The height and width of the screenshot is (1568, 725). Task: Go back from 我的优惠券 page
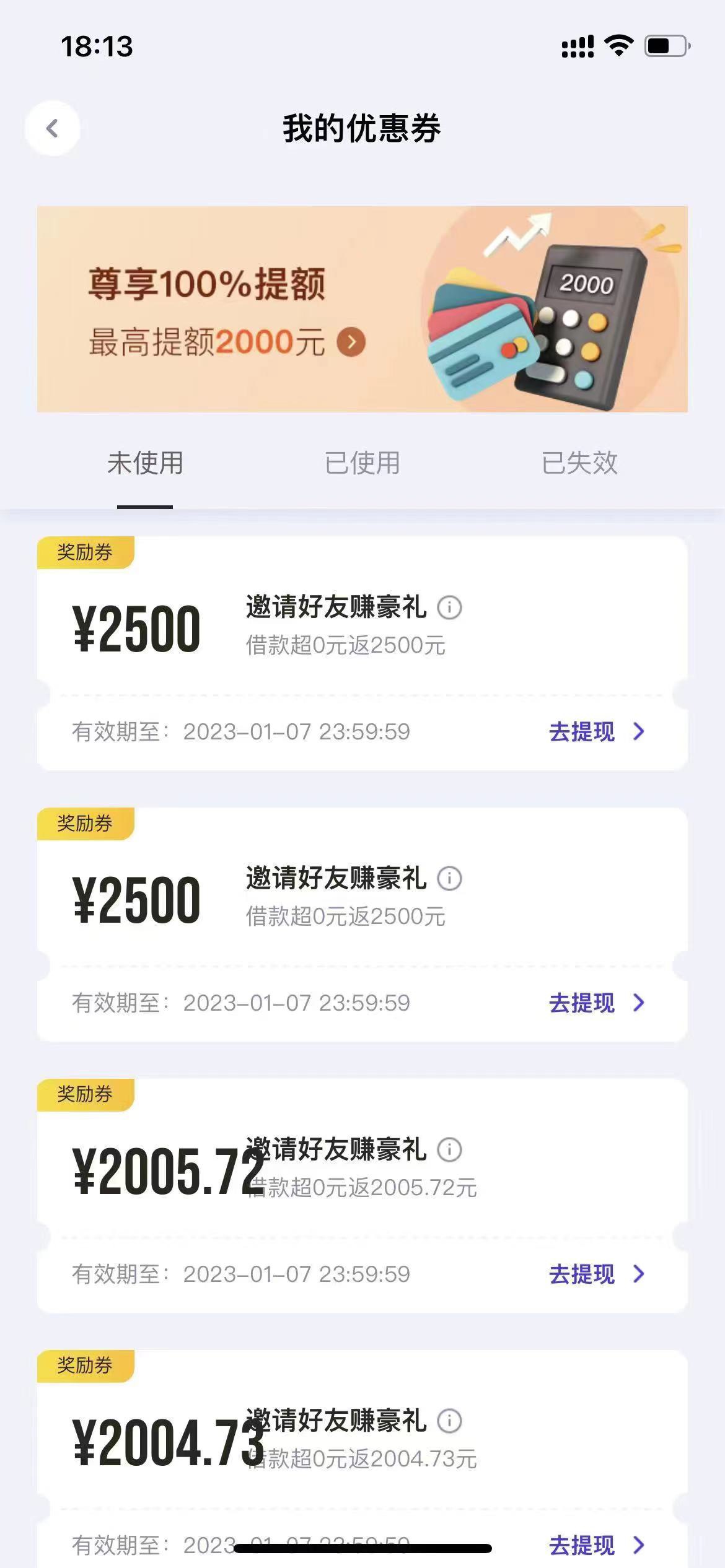click(53, 128)
